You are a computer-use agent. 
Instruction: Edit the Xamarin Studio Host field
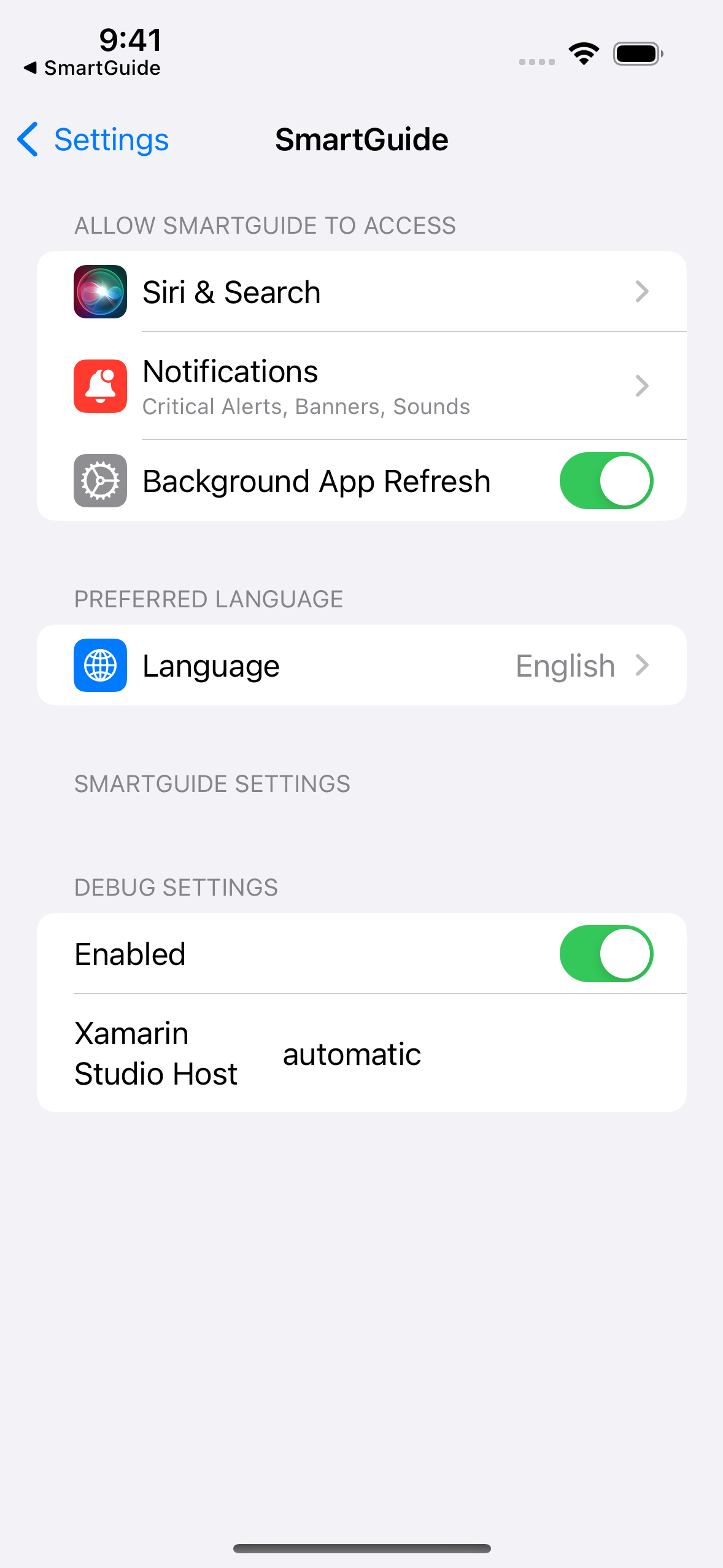click(x=466, y=1055)
